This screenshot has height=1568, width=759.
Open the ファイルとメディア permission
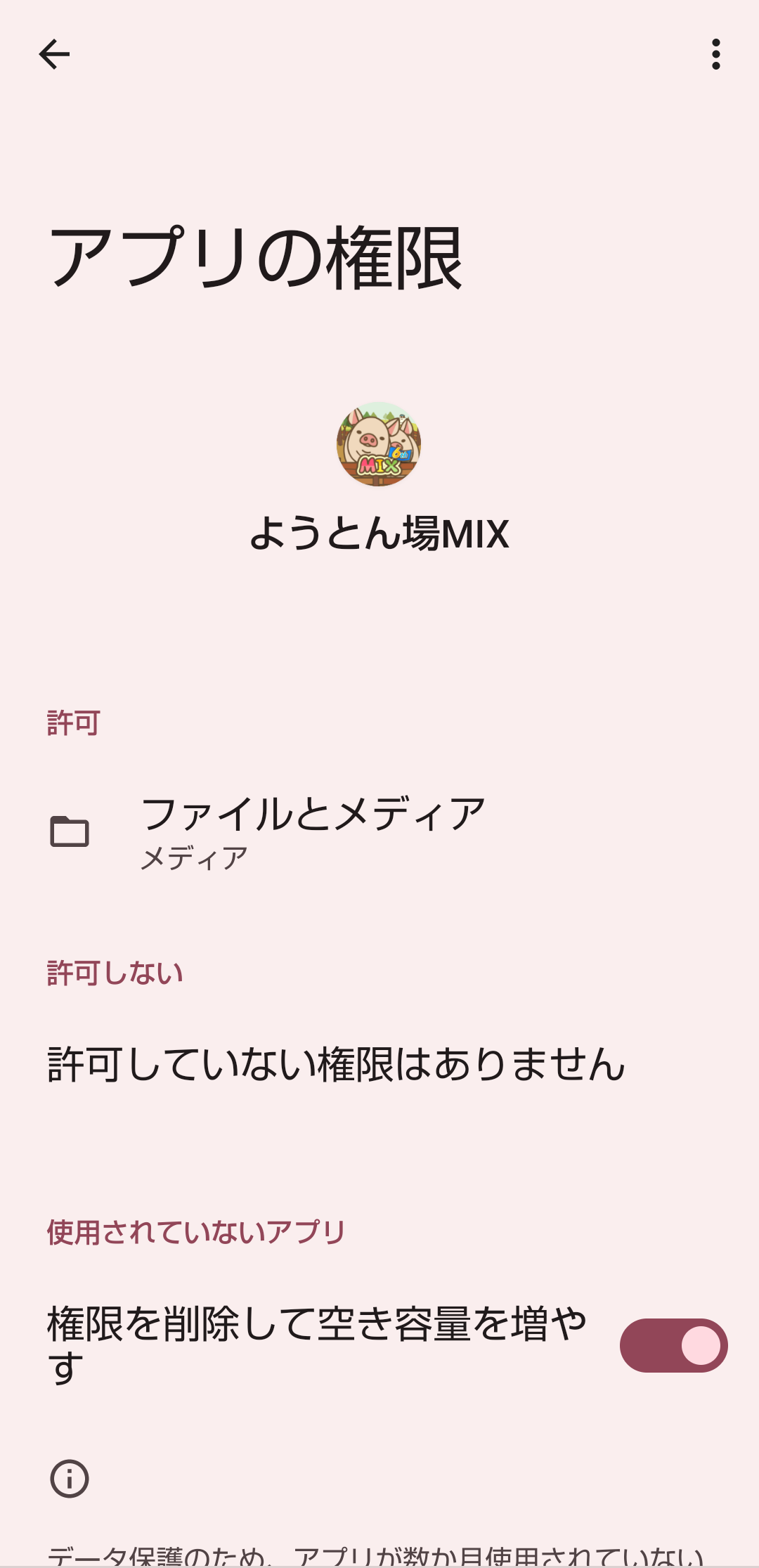coord(313,832)
